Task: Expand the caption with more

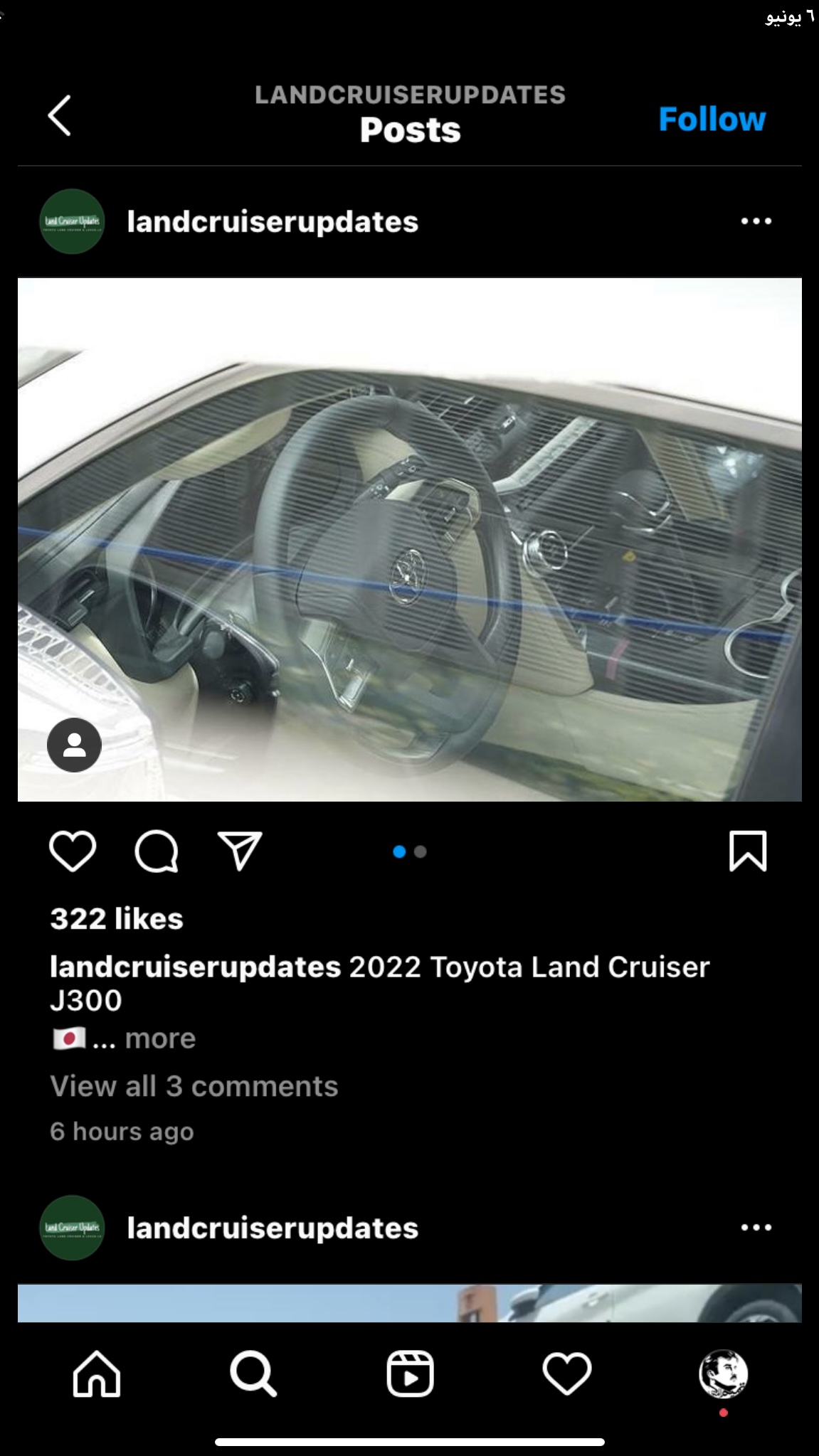Action: (160, 1038)
